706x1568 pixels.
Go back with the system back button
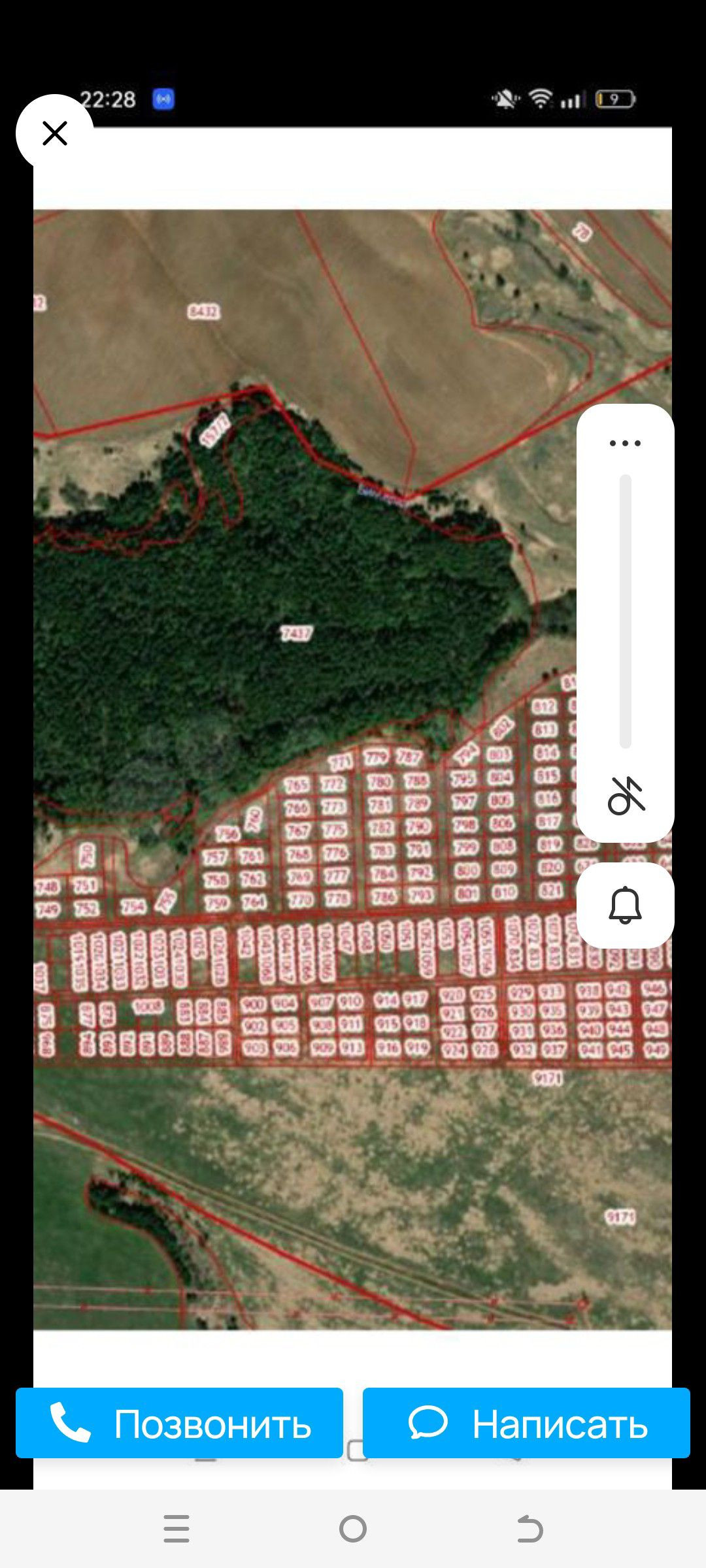[529, 1529]
